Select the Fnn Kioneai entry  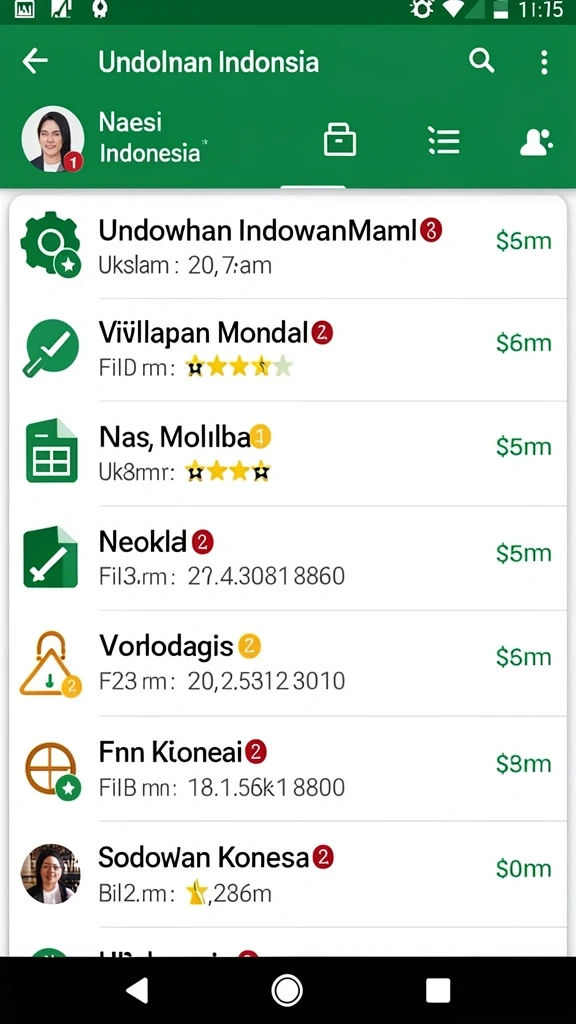pyautogui.click(x=288, y=769)
